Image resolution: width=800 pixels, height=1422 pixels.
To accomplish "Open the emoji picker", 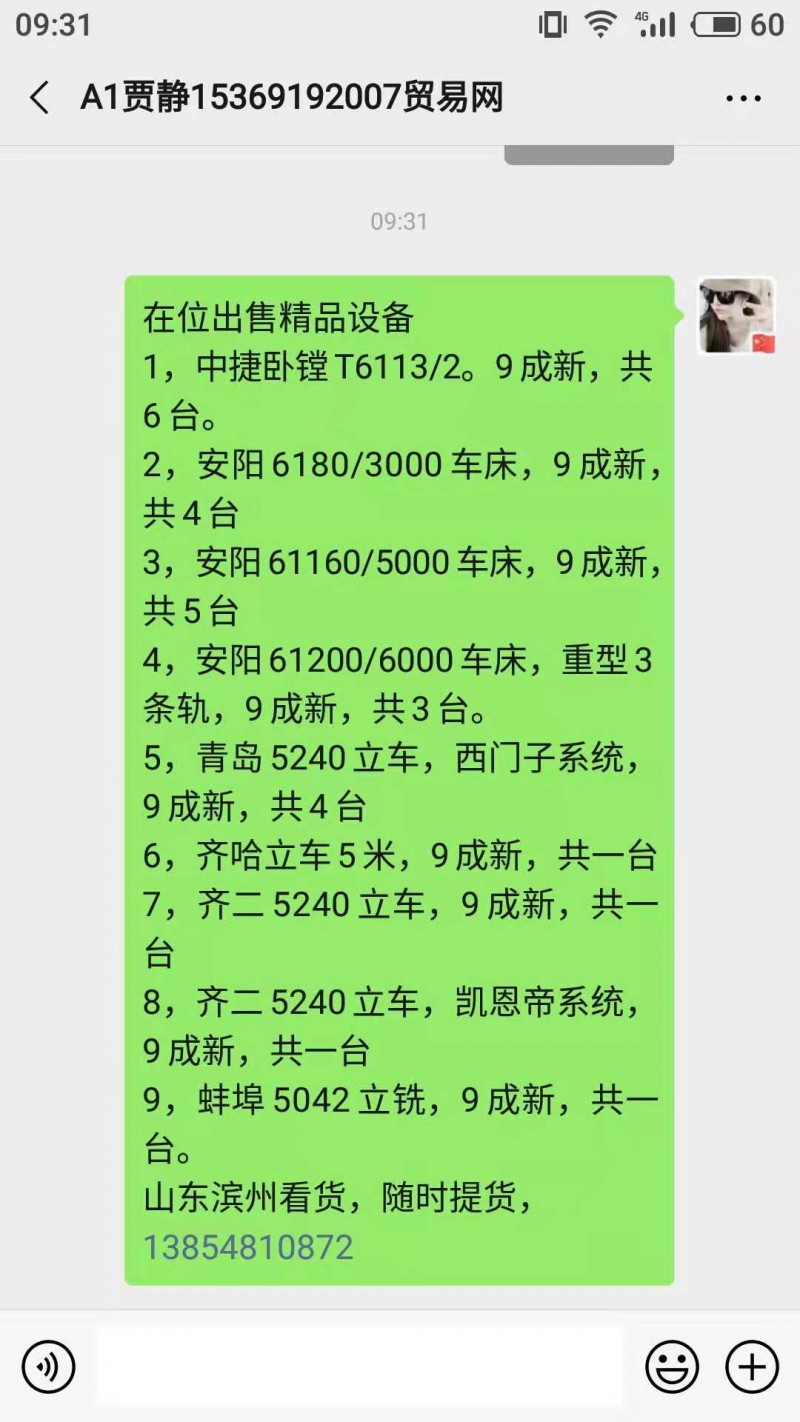I will (x=672, y=1366).
